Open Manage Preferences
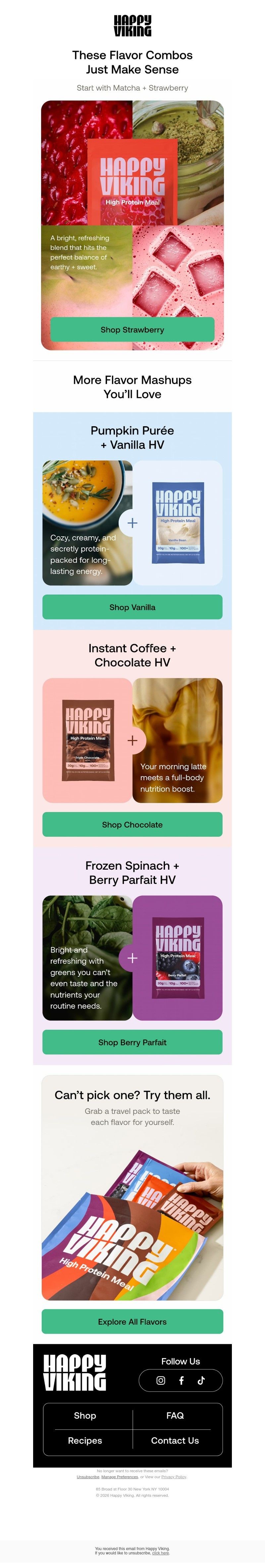 120,1477
